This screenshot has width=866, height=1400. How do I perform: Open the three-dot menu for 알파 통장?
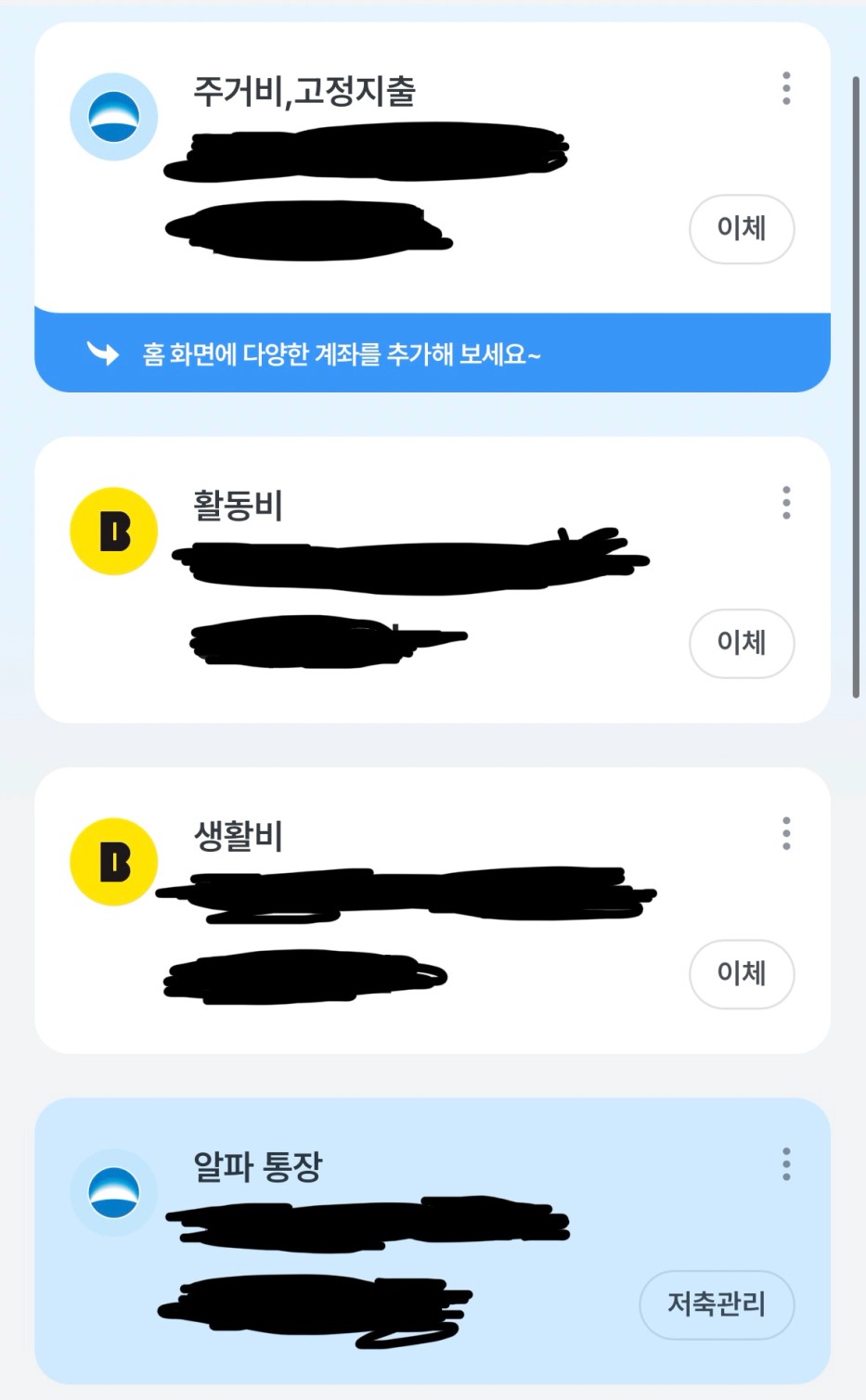tap(786, 1163)
